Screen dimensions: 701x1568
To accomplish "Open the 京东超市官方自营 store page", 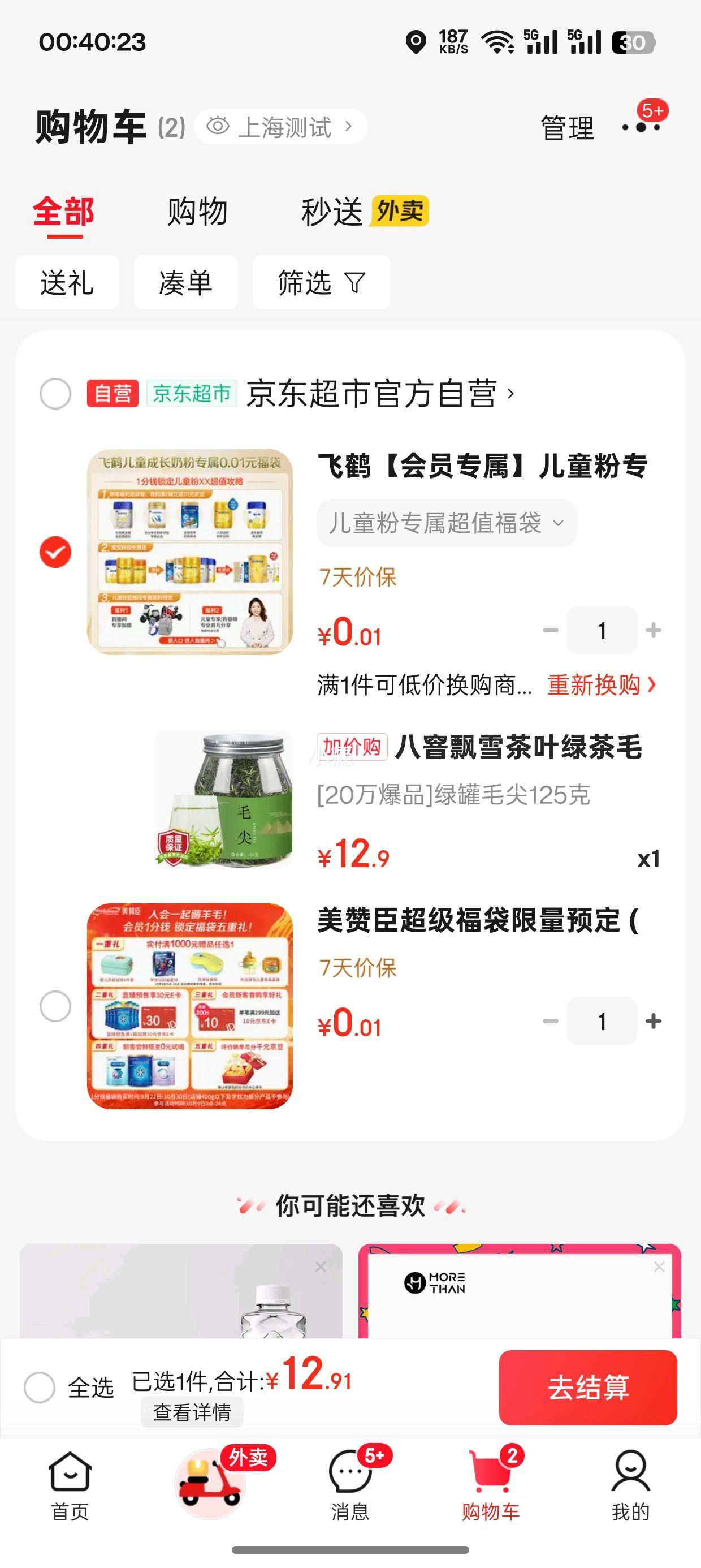I will tap(380, 393).
